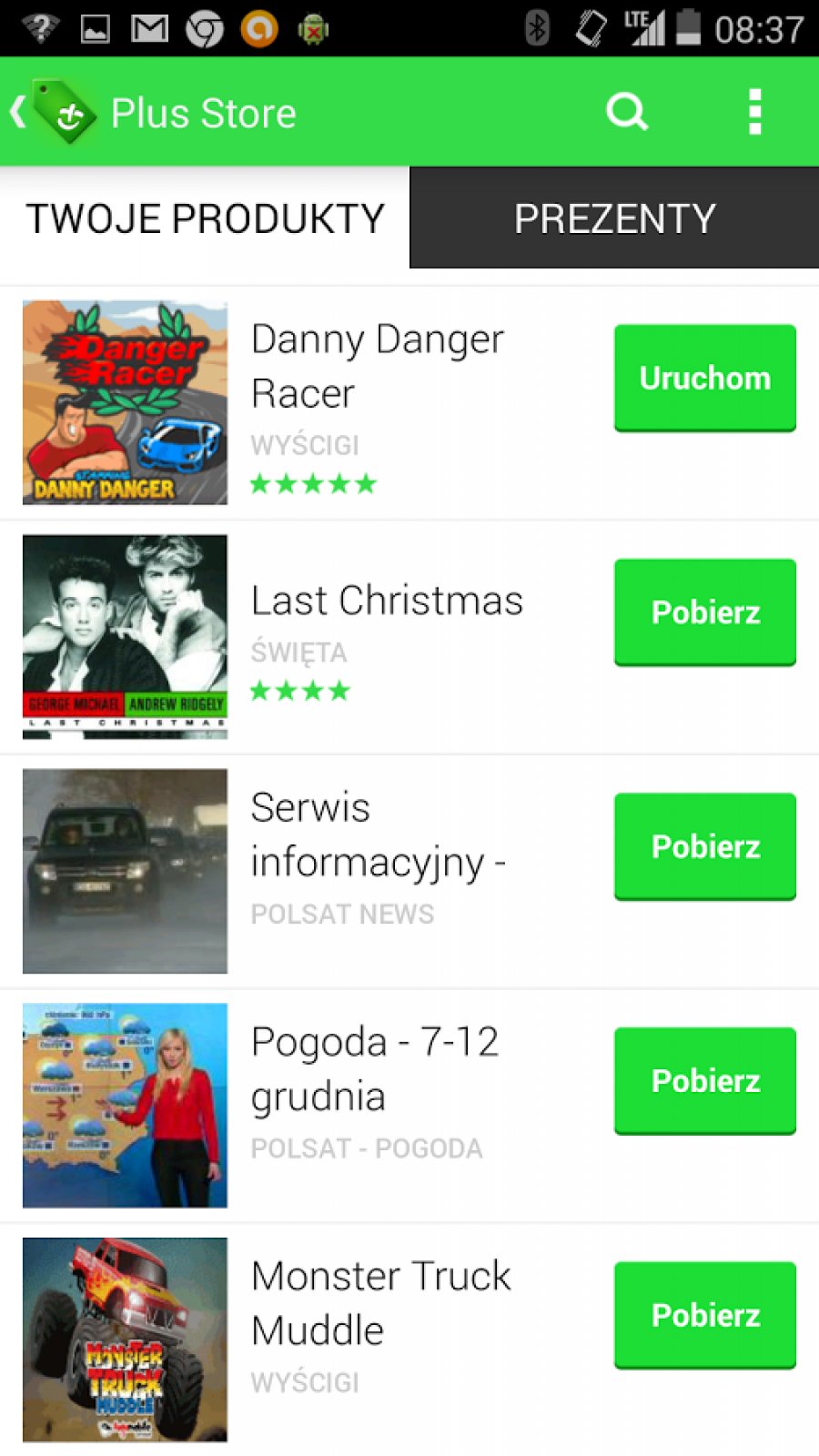This screenshot has height=1456, width=819.
Task: Open the Pogoda weather forecast thumbnail
Action: pyautogui.click(x=125, y=1105)
